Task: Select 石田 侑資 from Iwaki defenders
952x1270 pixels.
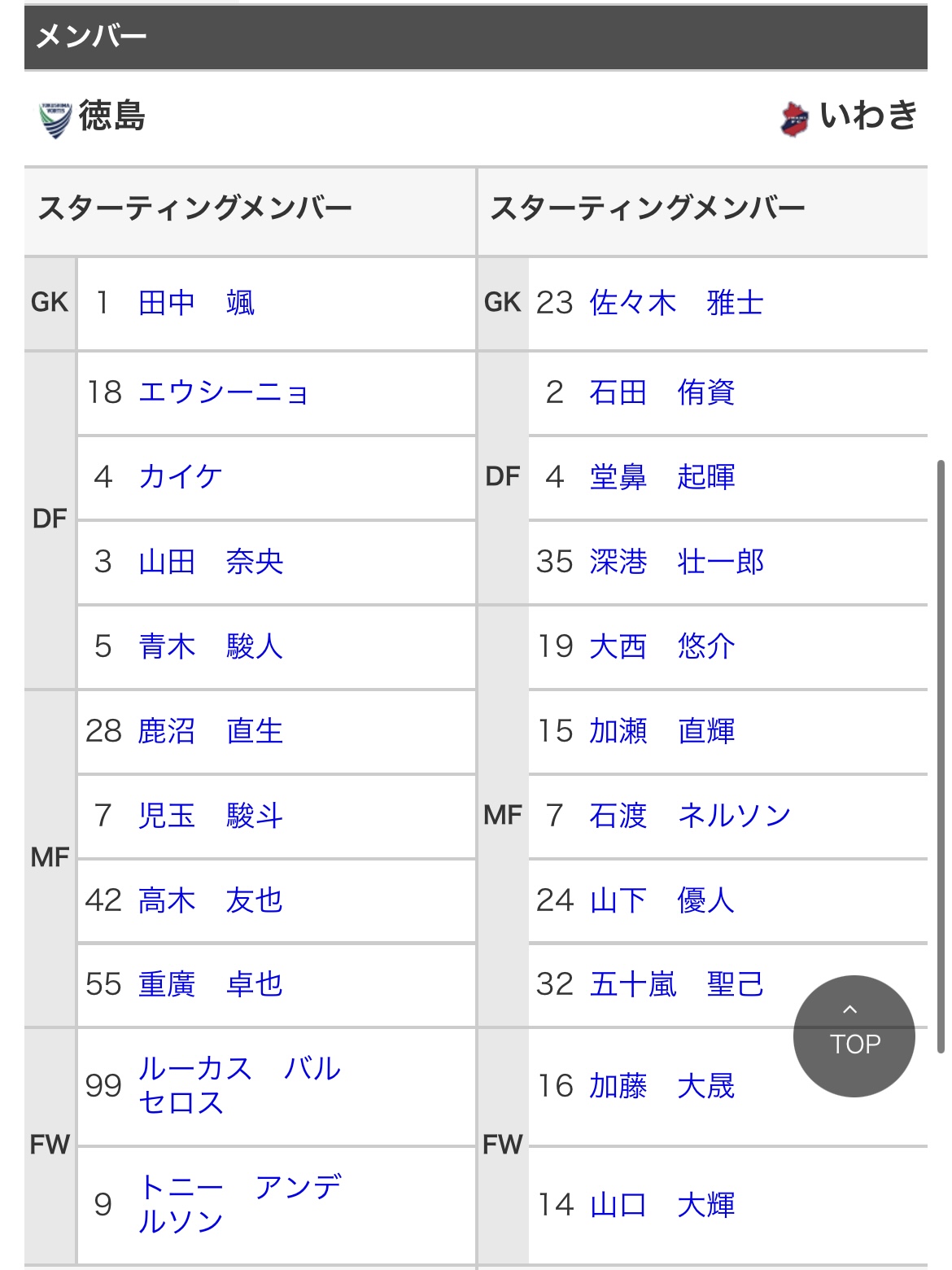Action: pos(662,392)
